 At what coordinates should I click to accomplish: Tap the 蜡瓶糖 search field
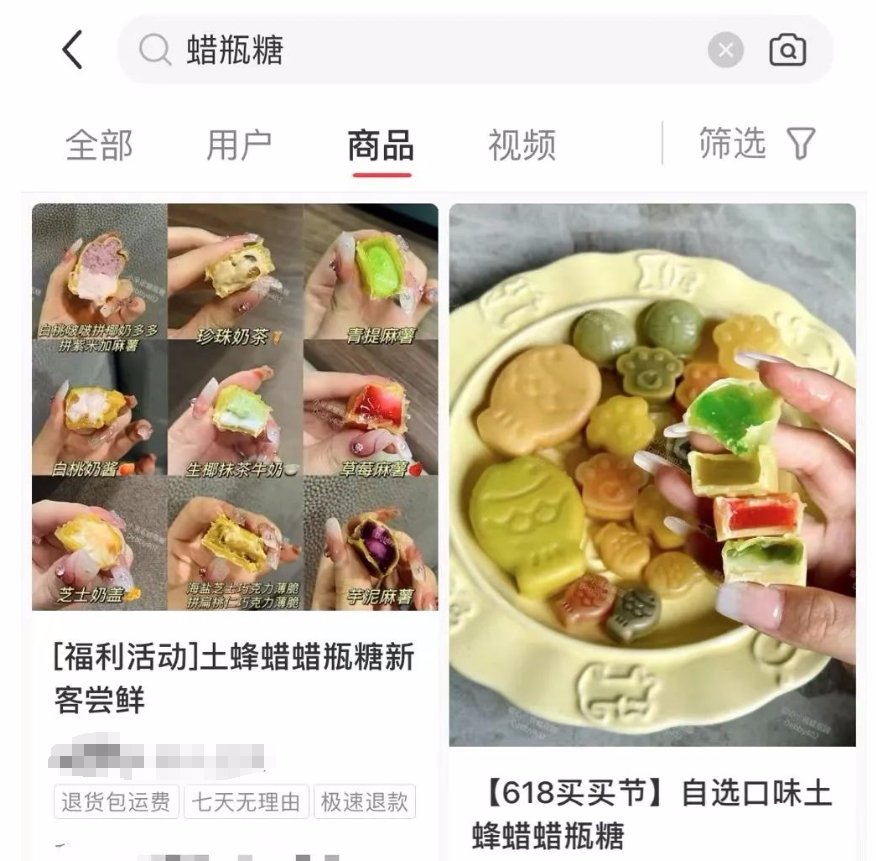pyautogui.click(x=420, y=49)
